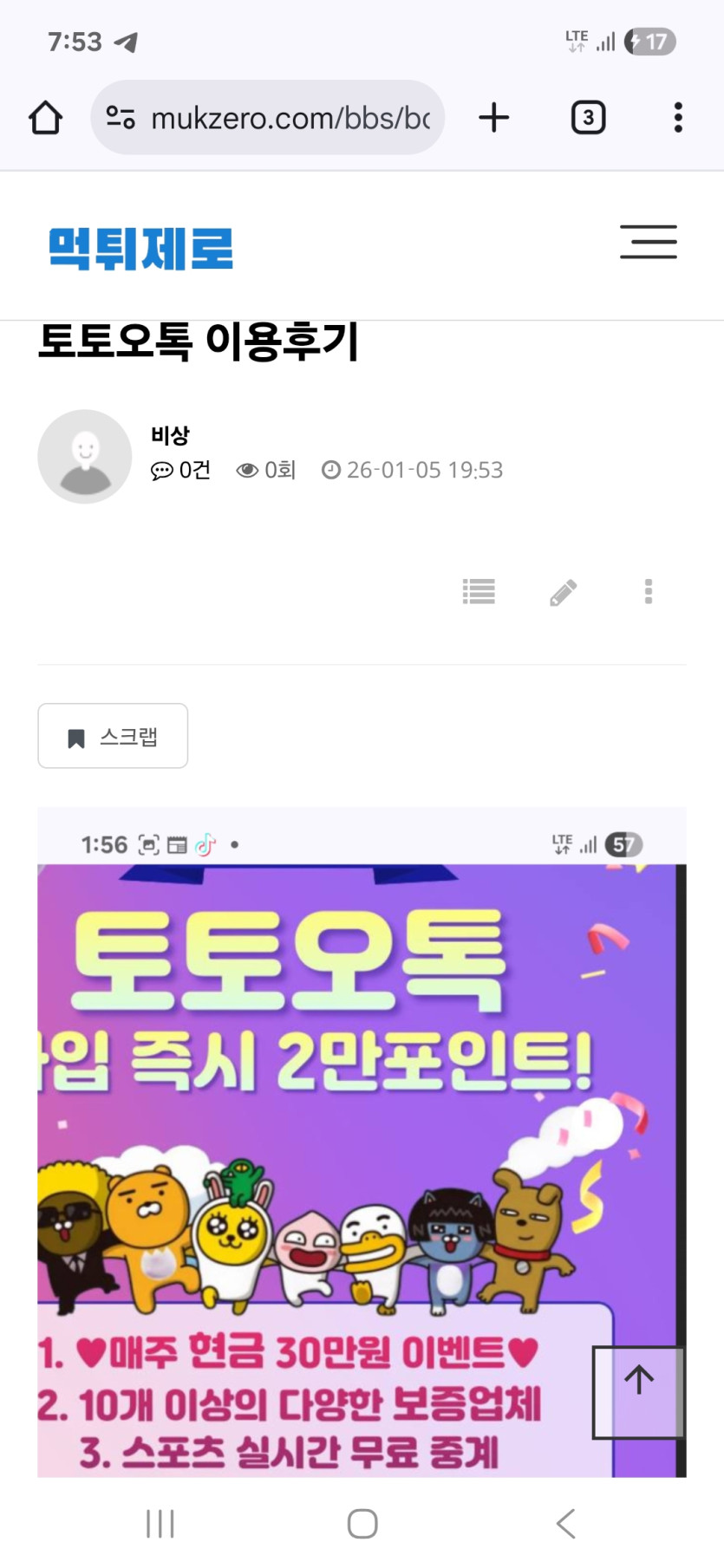
Task: Open a new browser tab
Action: [494, 118]
